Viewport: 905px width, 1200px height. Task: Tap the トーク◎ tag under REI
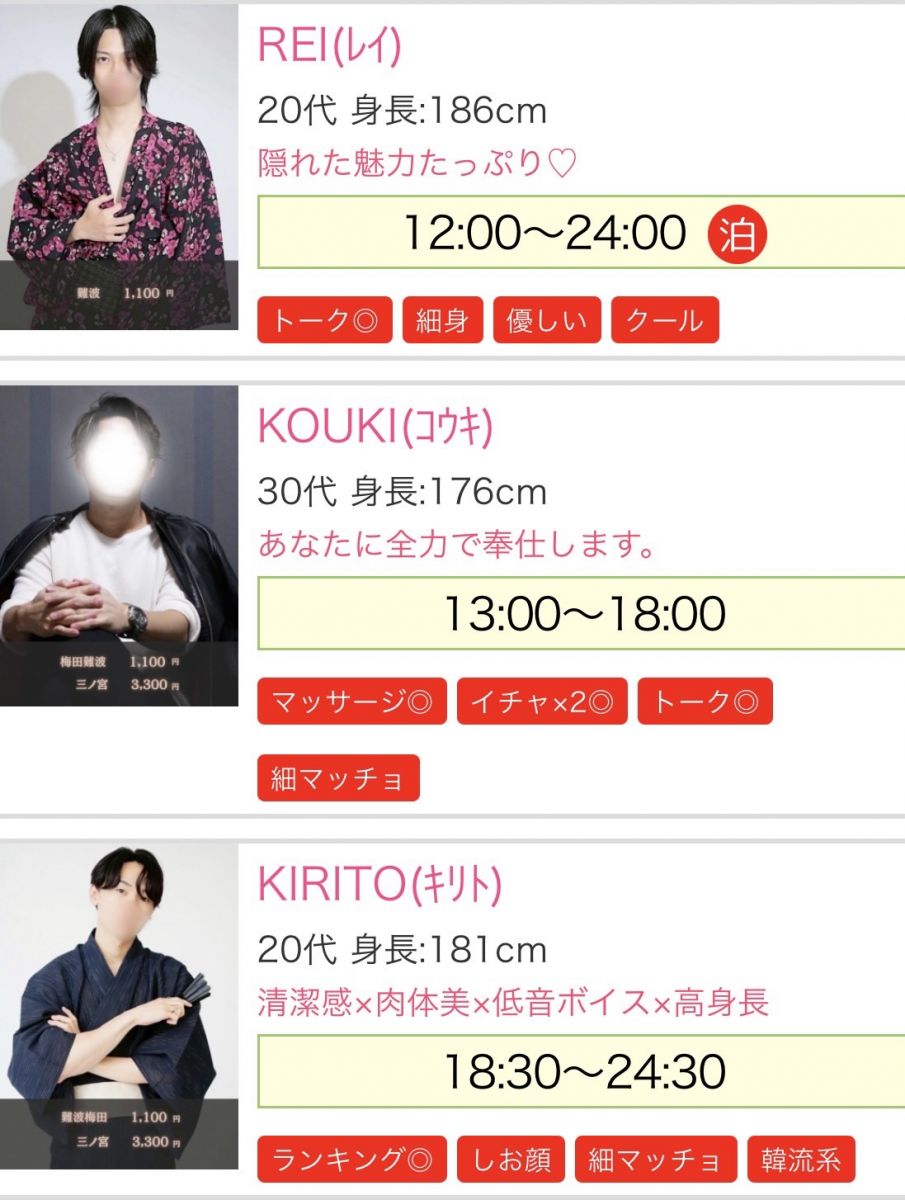point(325,321)
